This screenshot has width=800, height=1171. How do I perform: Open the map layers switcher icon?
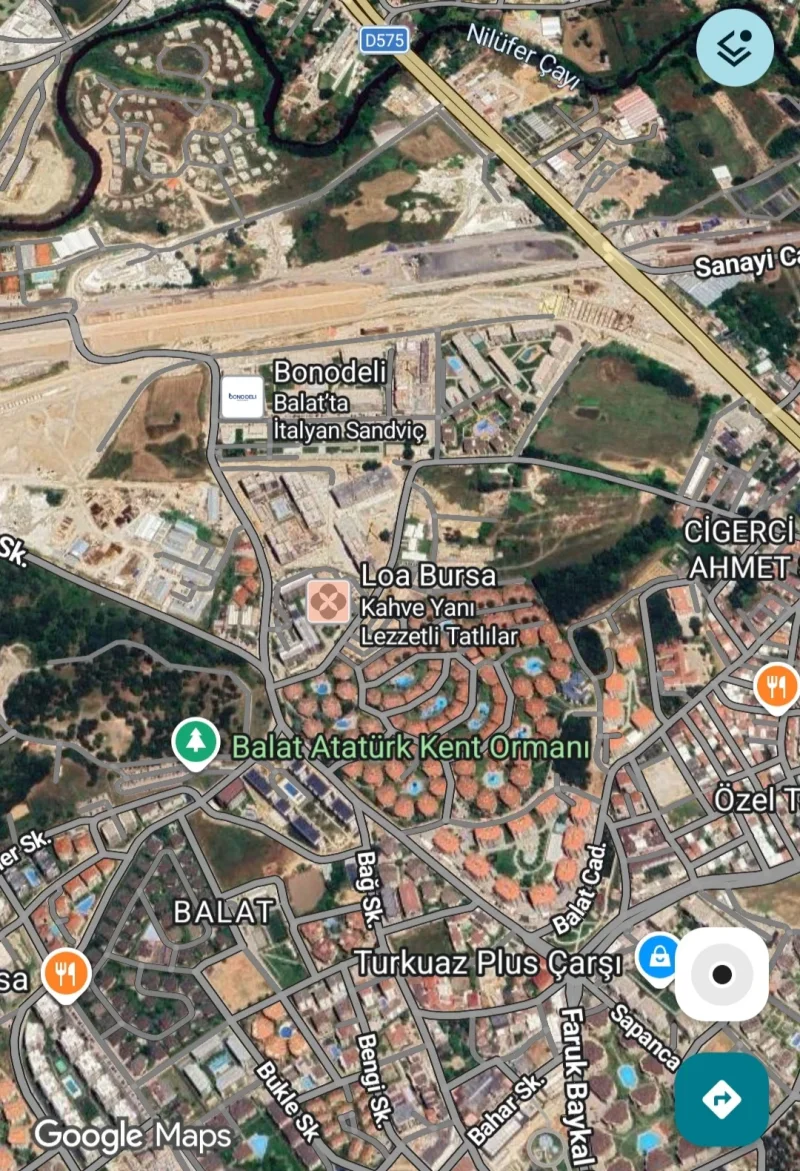tap(734, 46)
